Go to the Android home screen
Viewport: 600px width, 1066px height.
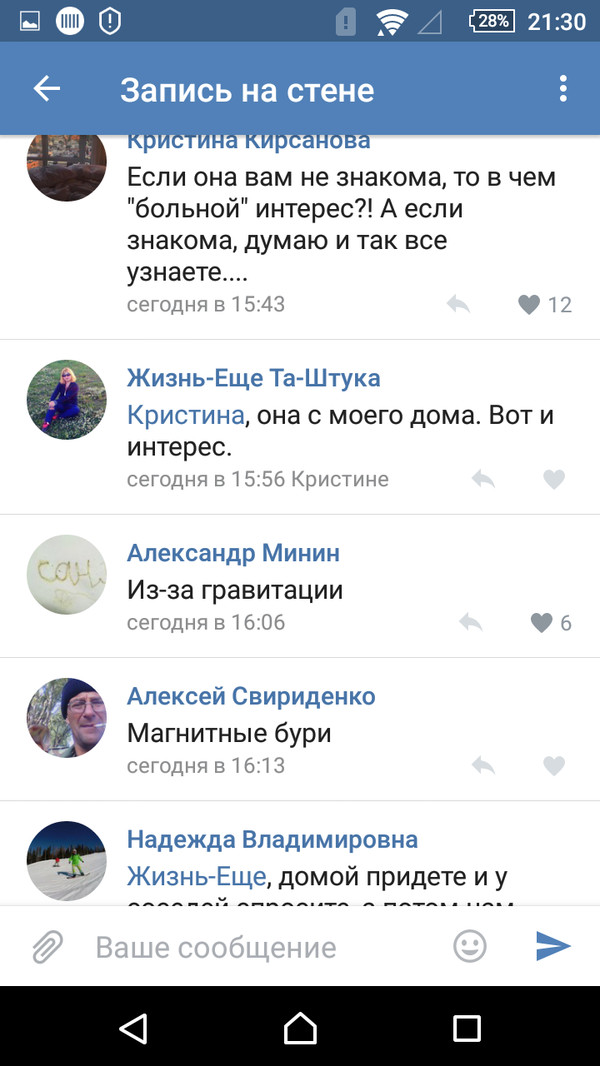300,1027
